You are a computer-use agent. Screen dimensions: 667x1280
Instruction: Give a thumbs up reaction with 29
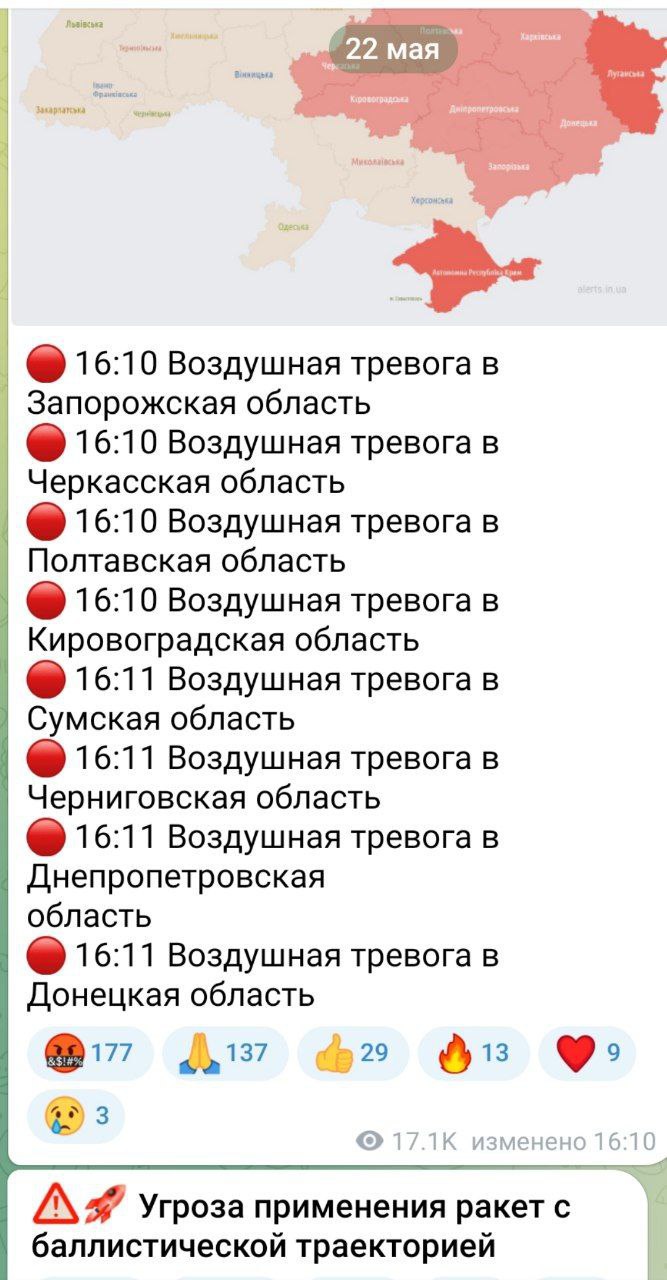pyautogui.click(x=353, y=1053)
